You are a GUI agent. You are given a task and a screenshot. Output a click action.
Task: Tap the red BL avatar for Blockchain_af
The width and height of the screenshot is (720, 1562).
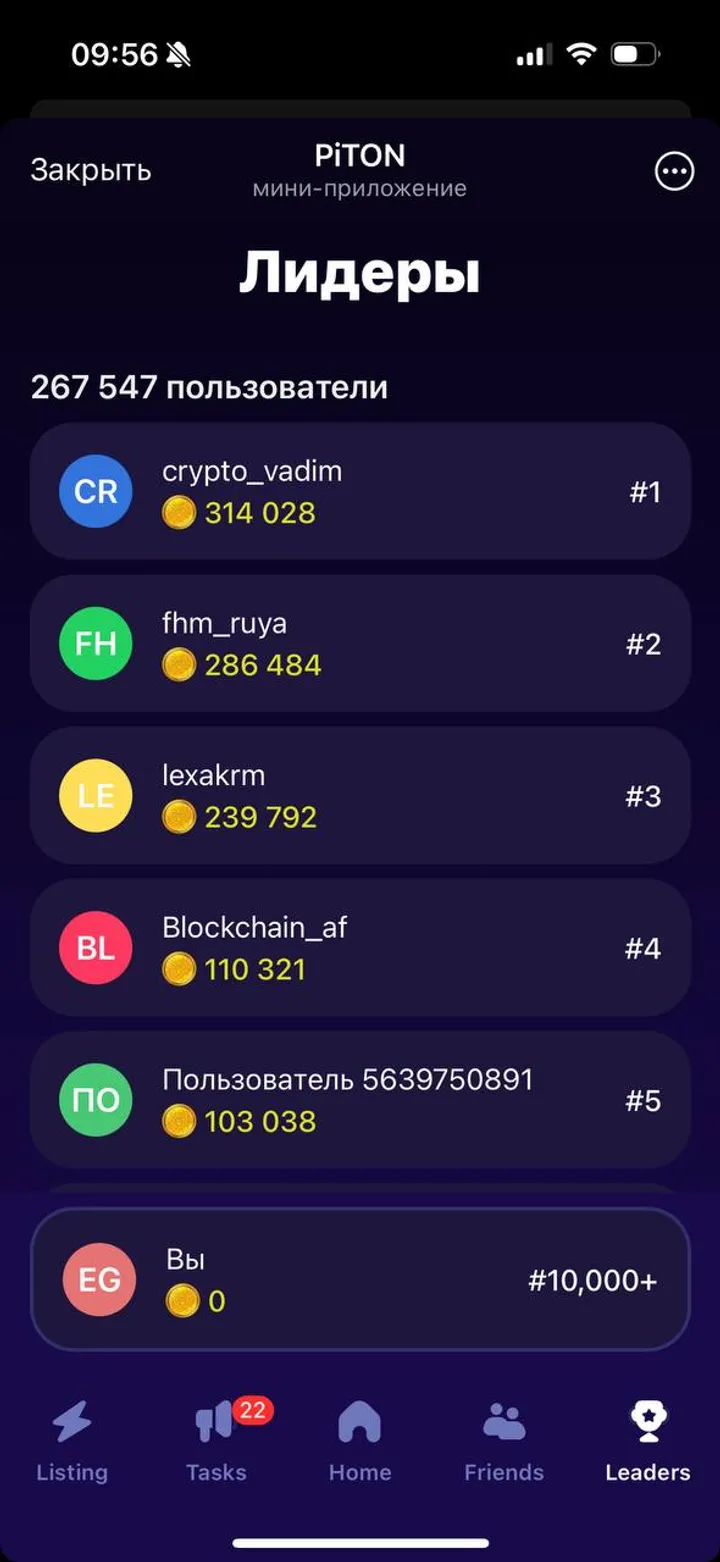pyautogui.click(x=95, y=947)
